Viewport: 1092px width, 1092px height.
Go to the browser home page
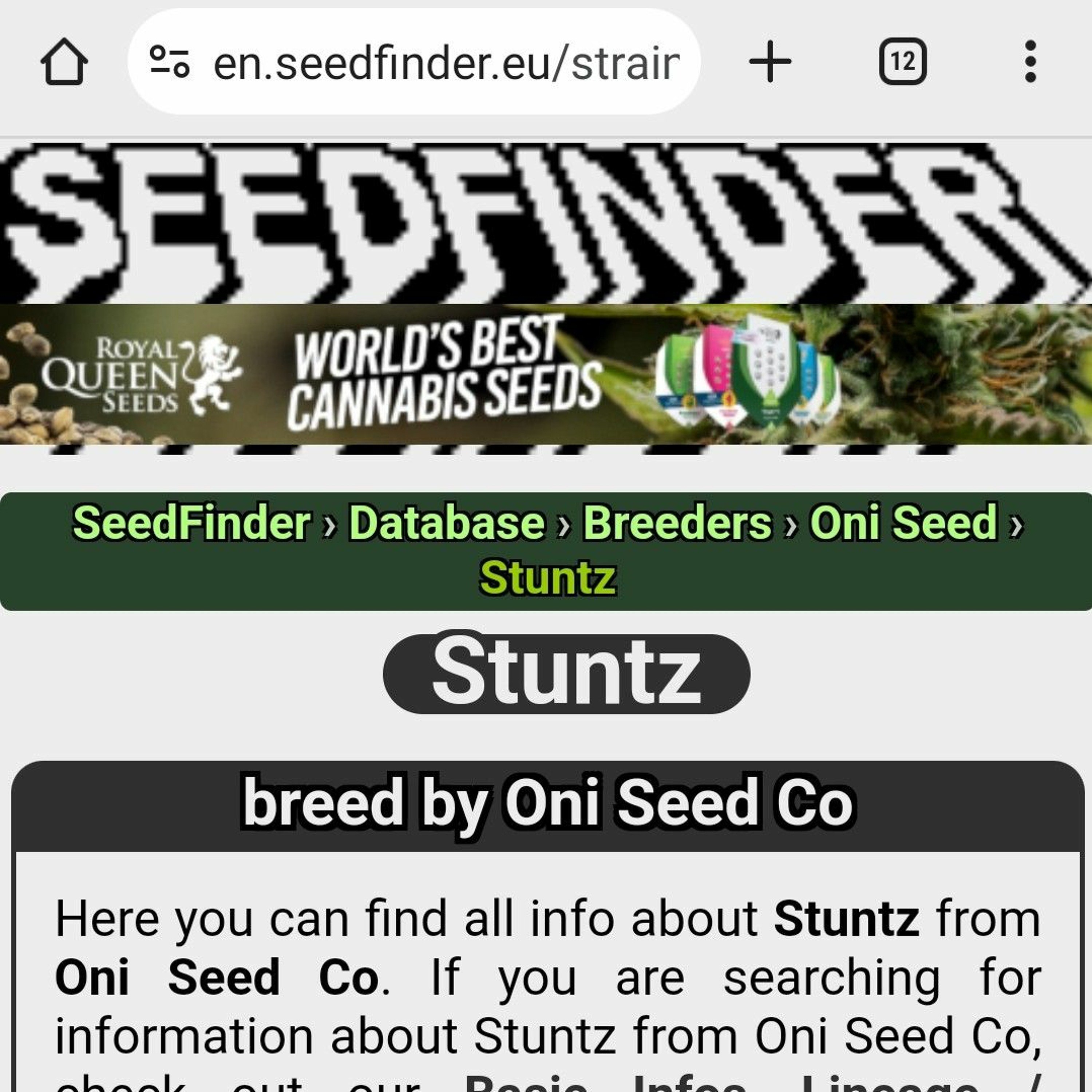(64, 62)
